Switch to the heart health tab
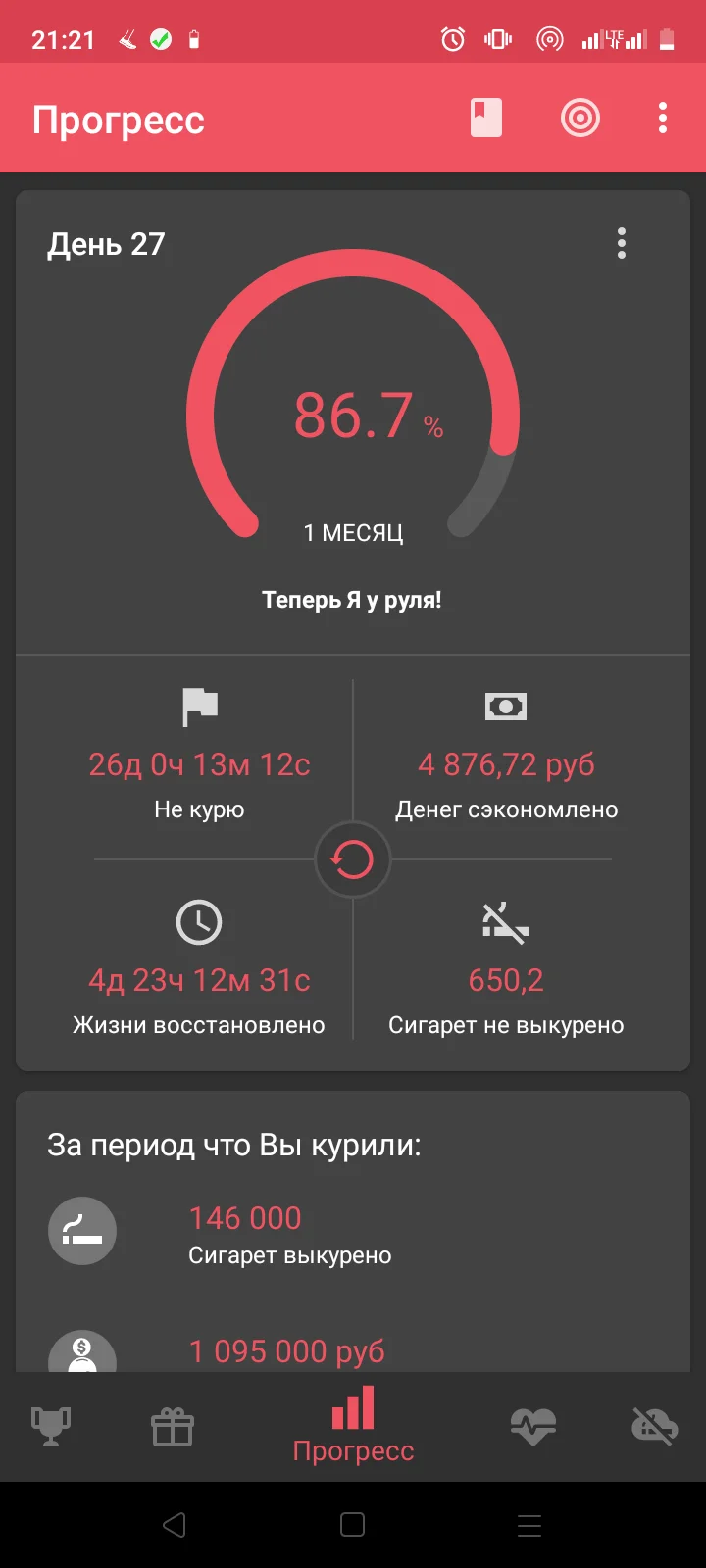 [533, 1426]
